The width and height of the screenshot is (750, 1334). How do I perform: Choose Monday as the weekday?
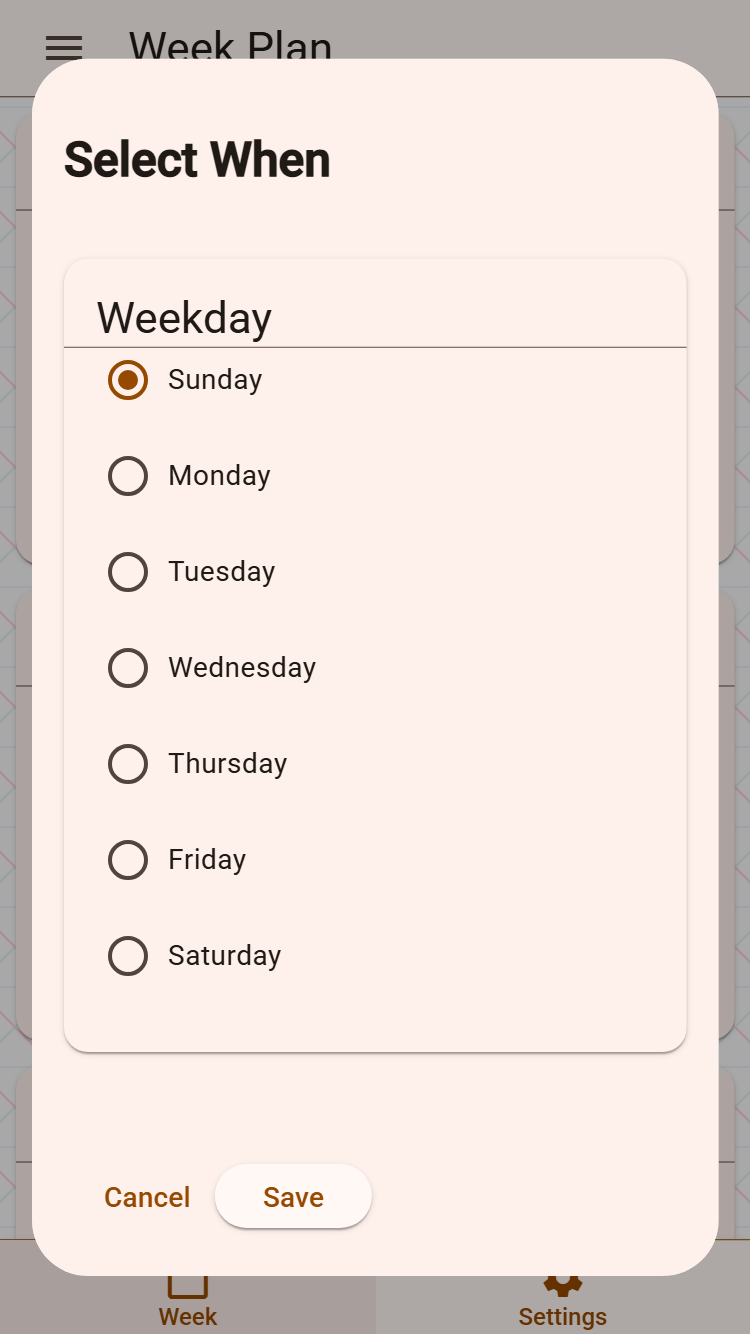point(128,476)
